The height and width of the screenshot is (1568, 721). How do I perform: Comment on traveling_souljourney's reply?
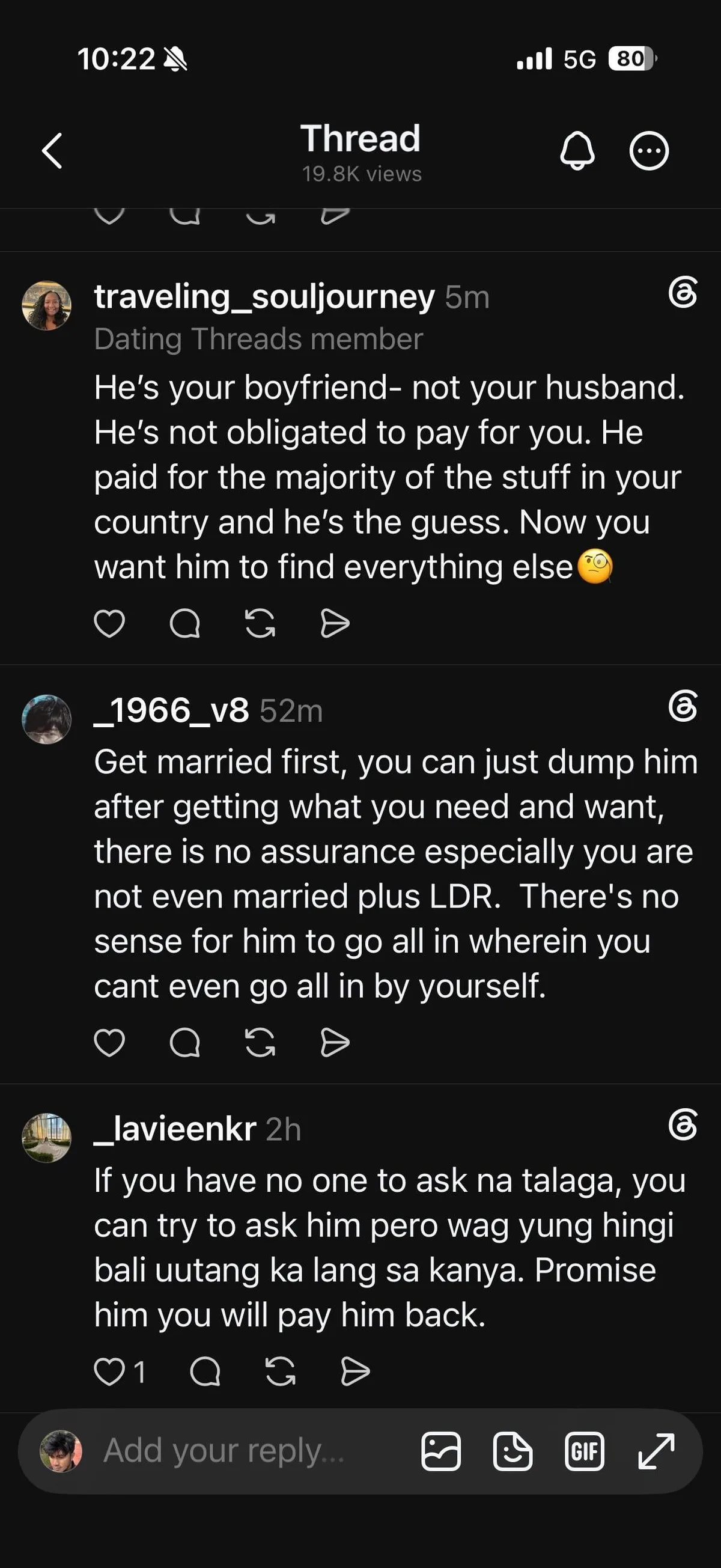pyautogui.click(x=185, y=623)
